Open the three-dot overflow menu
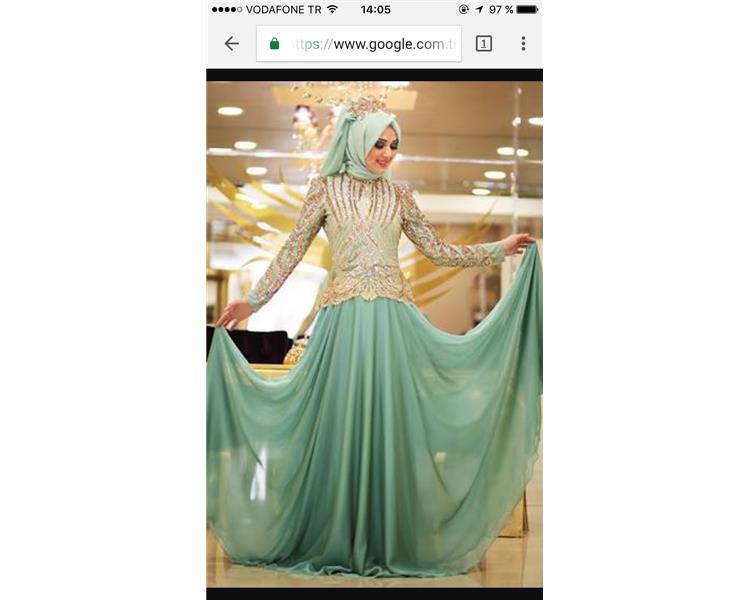The width and height of the screenshot is (750, 600). pos(522,44)
